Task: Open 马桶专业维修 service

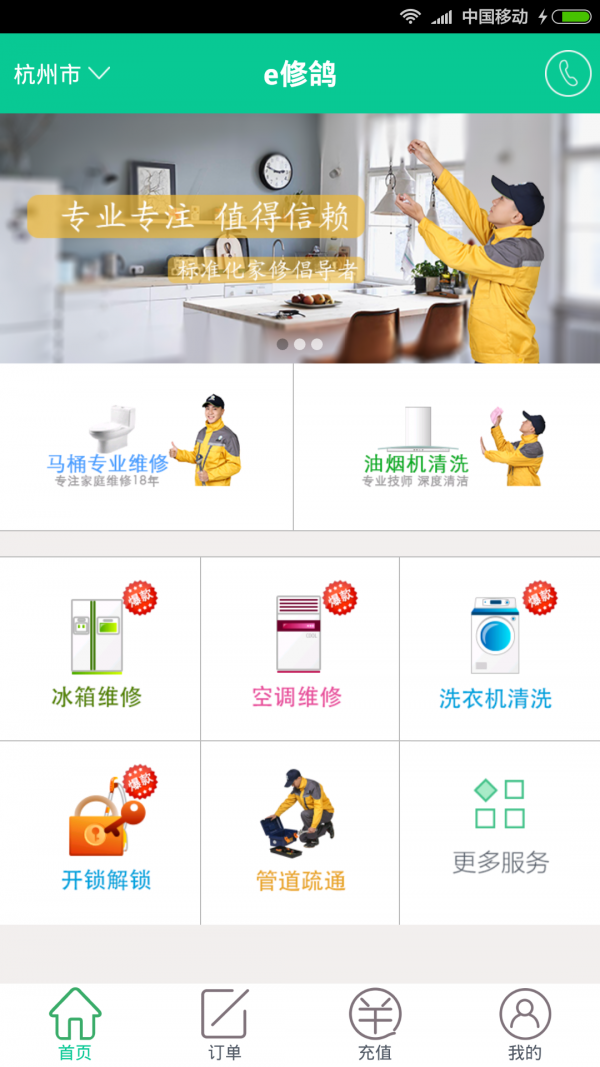Action: pos(146,446)
